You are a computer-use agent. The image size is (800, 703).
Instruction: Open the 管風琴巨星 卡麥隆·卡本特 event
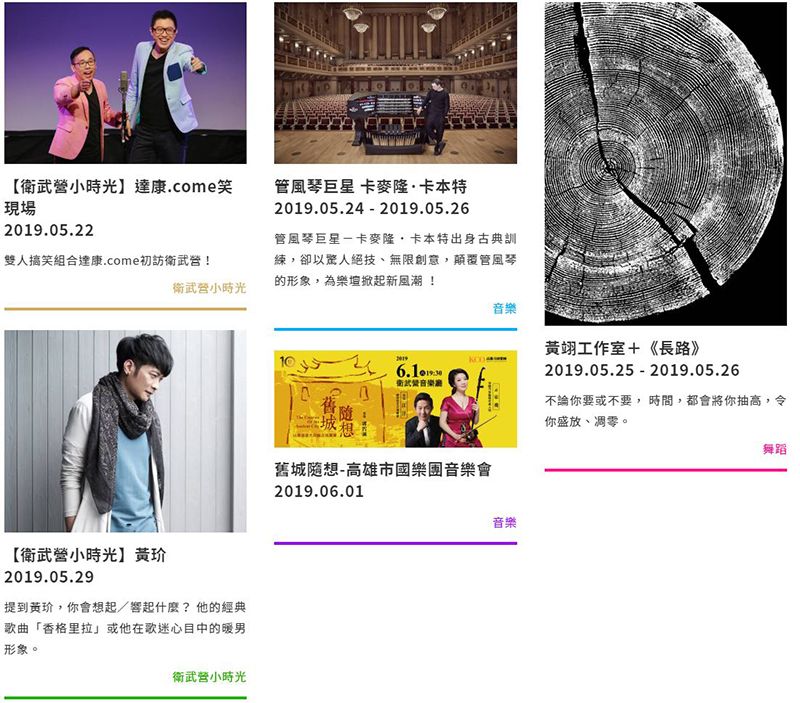370,187
